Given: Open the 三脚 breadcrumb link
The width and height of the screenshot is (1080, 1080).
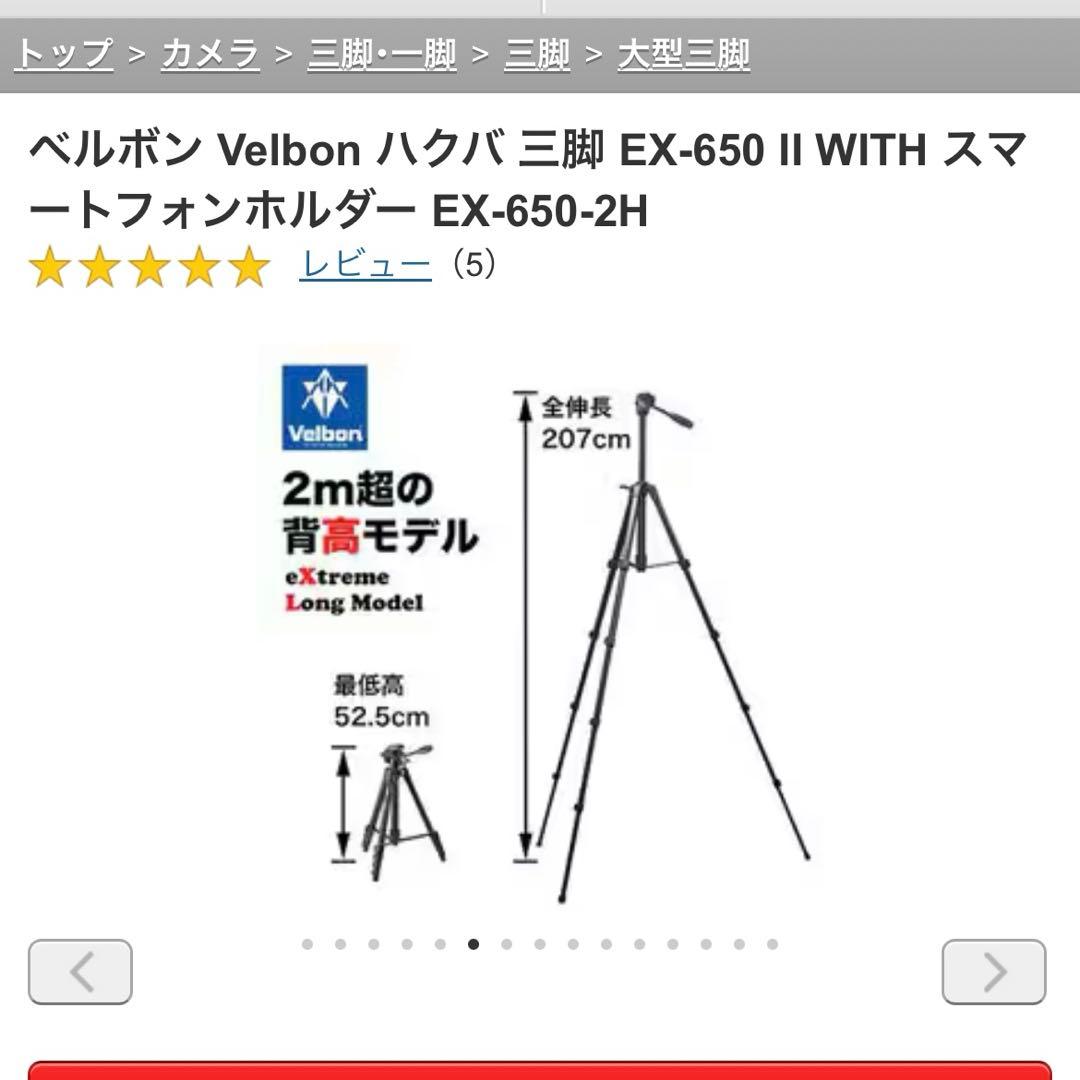Looking at the screenshot, I should click(537, 54).
